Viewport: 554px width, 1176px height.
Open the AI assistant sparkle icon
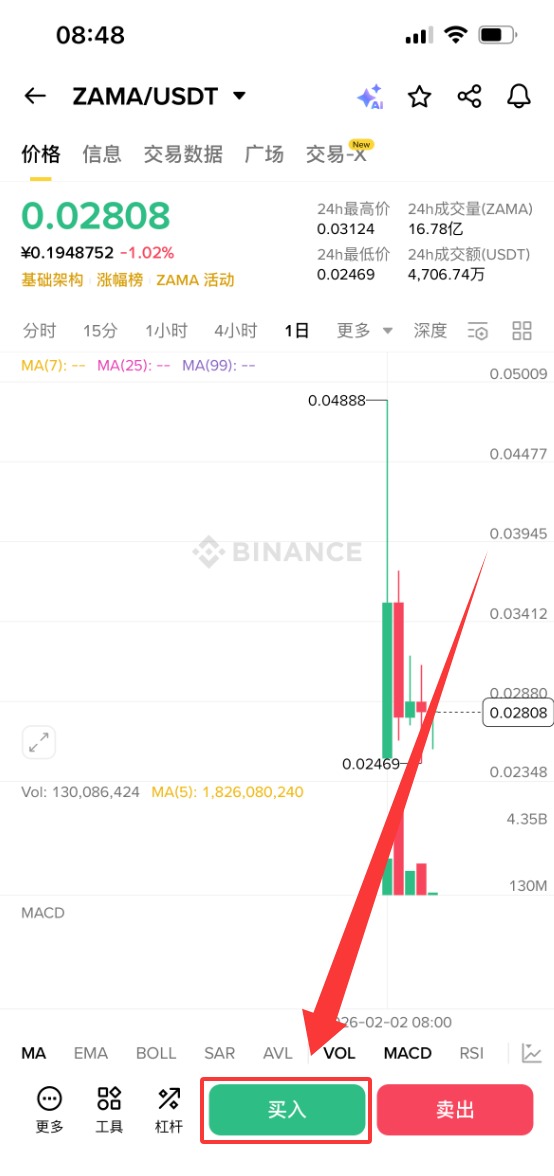pos(370,97)
